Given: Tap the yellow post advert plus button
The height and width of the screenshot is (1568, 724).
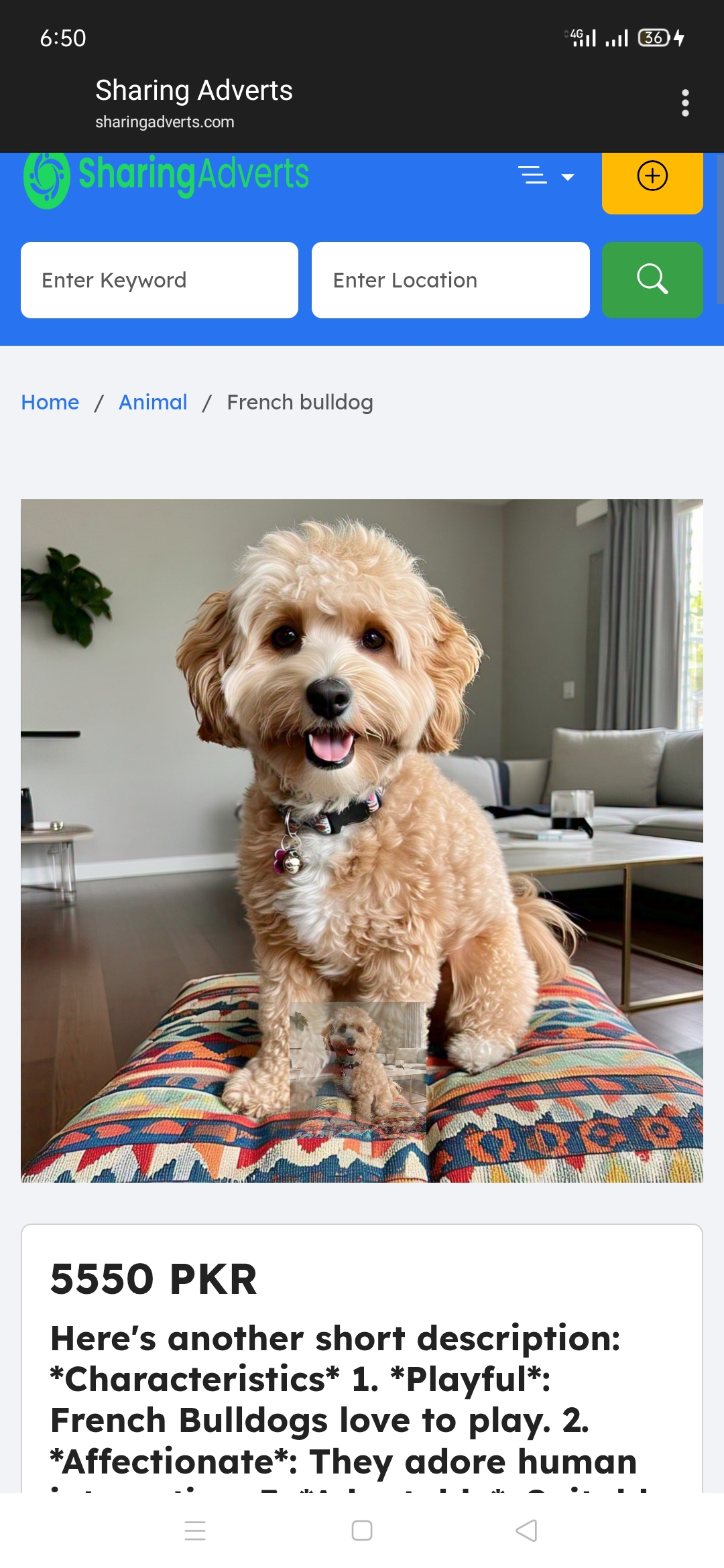Looking at the screenshot, I should click(652, 178).
